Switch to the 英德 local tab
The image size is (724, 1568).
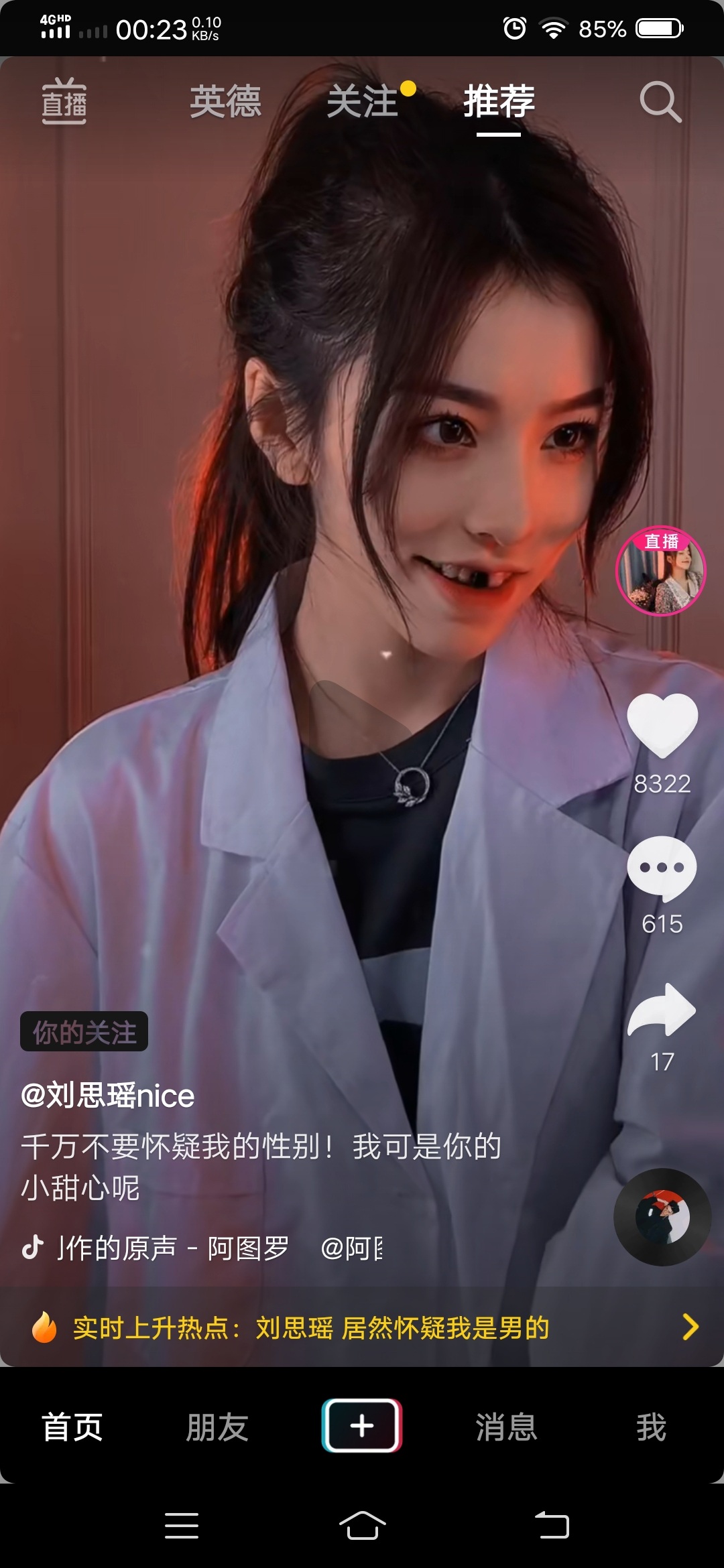coord(225,102)
